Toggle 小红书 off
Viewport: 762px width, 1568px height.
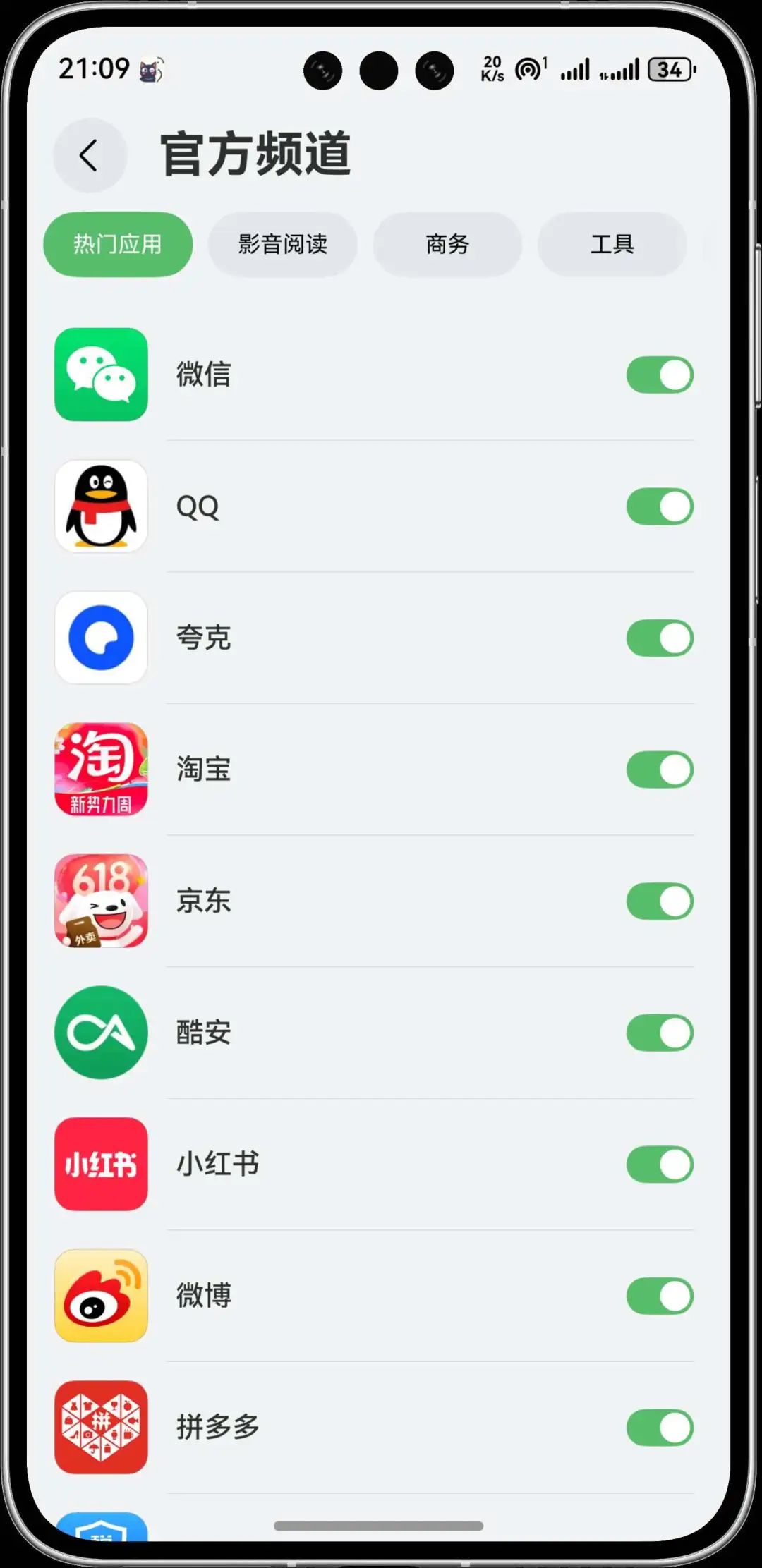[660, 1164]
